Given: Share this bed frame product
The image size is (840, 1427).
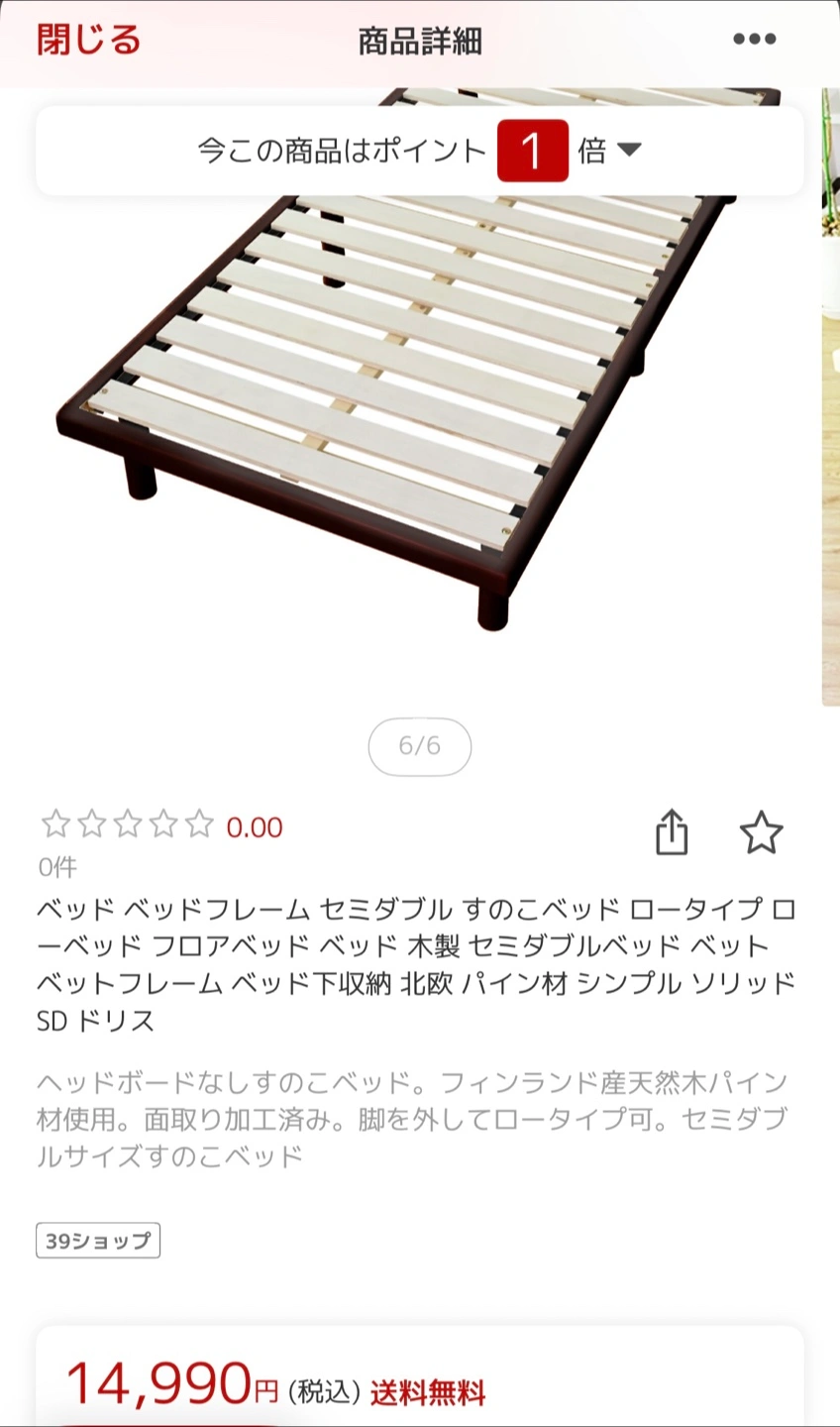Looking at the screenshot, I should [x=672, y=831].
